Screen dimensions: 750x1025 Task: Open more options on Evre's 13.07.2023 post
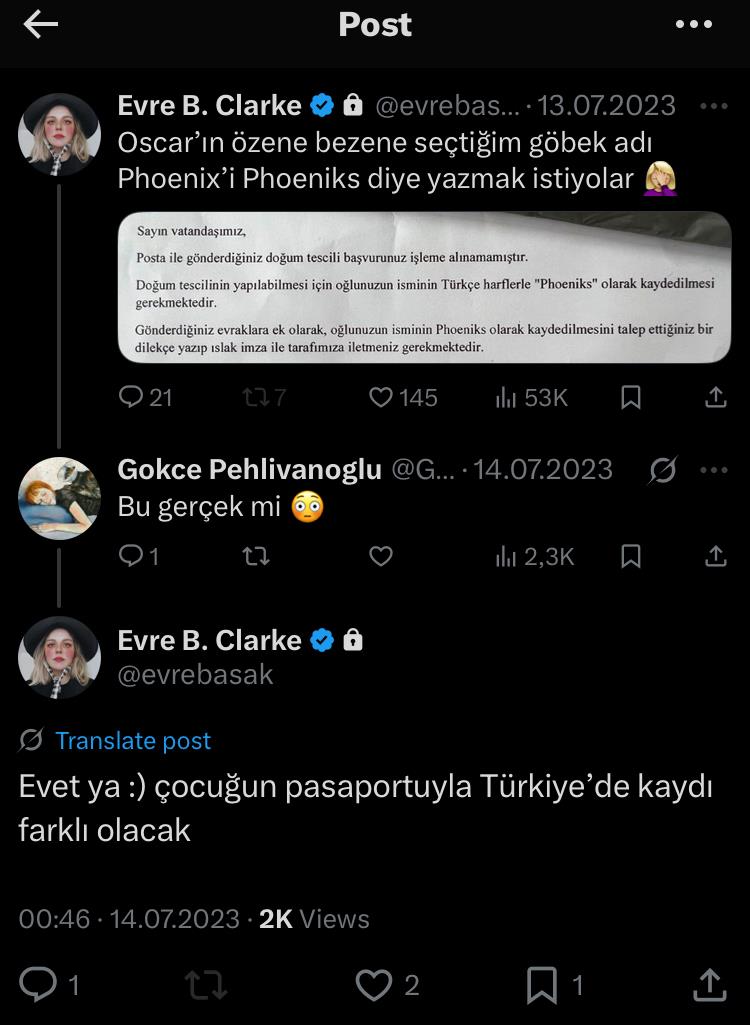713,106
